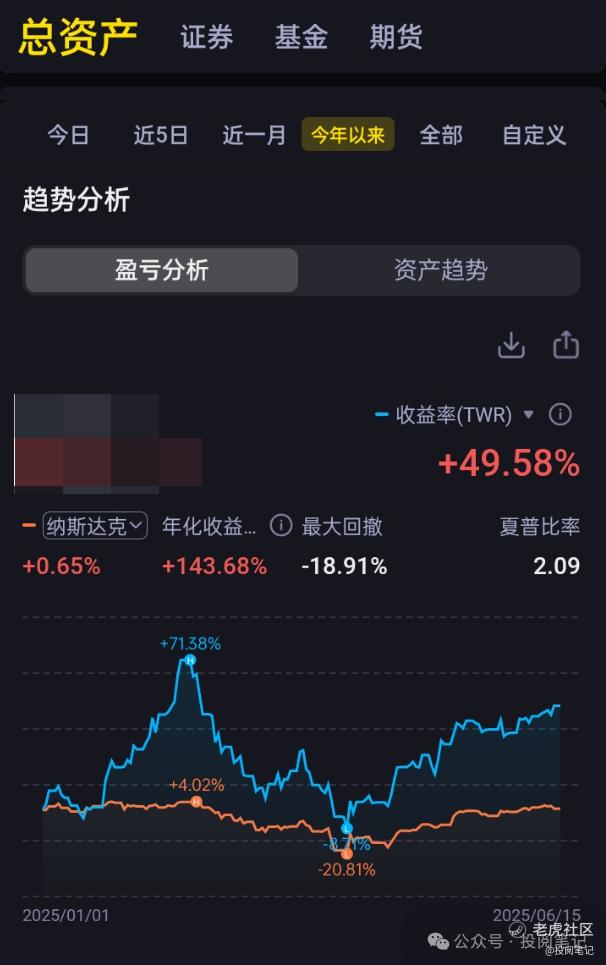
Task: Open 自定义 date range
Action: coord(534,135)
